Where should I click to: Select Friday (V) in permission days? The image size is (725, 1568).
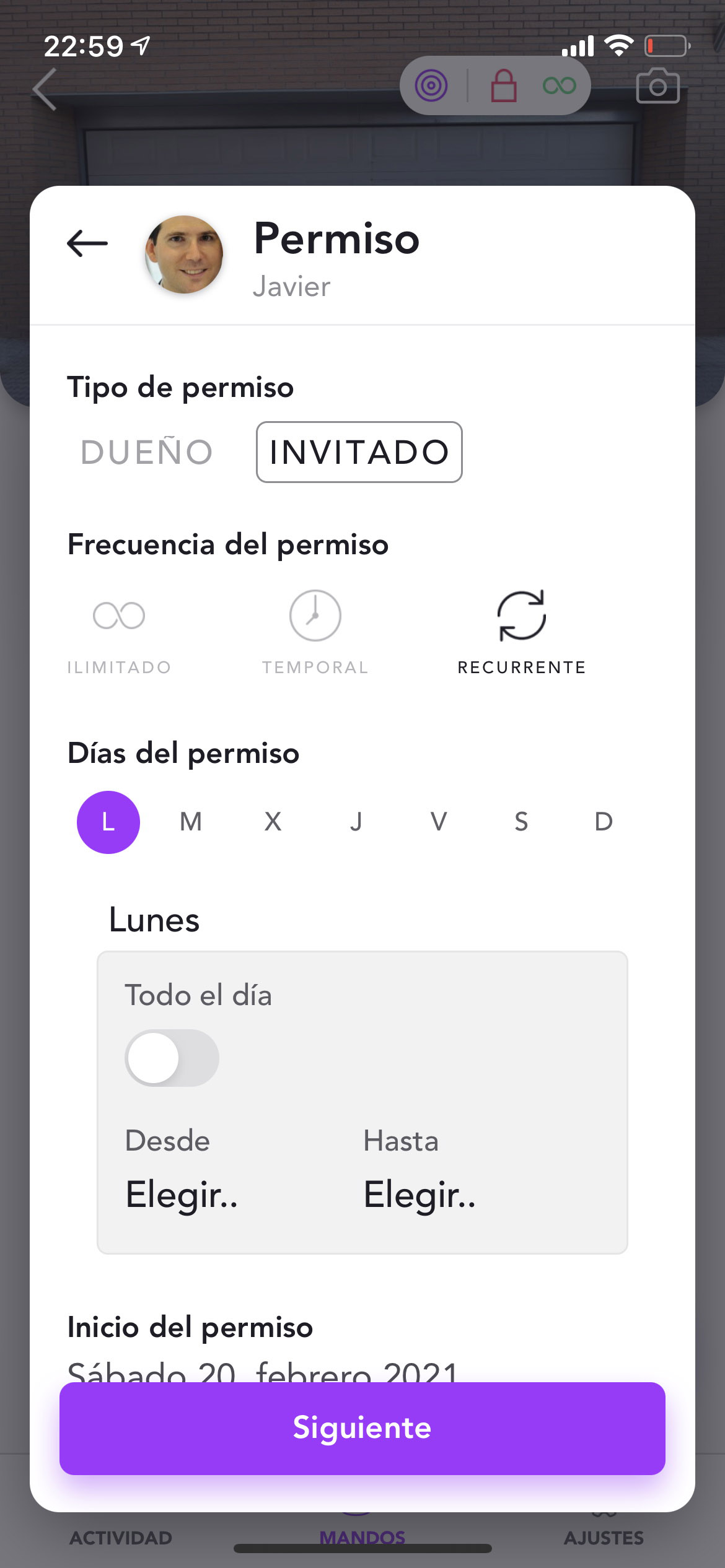pos(439,822)
